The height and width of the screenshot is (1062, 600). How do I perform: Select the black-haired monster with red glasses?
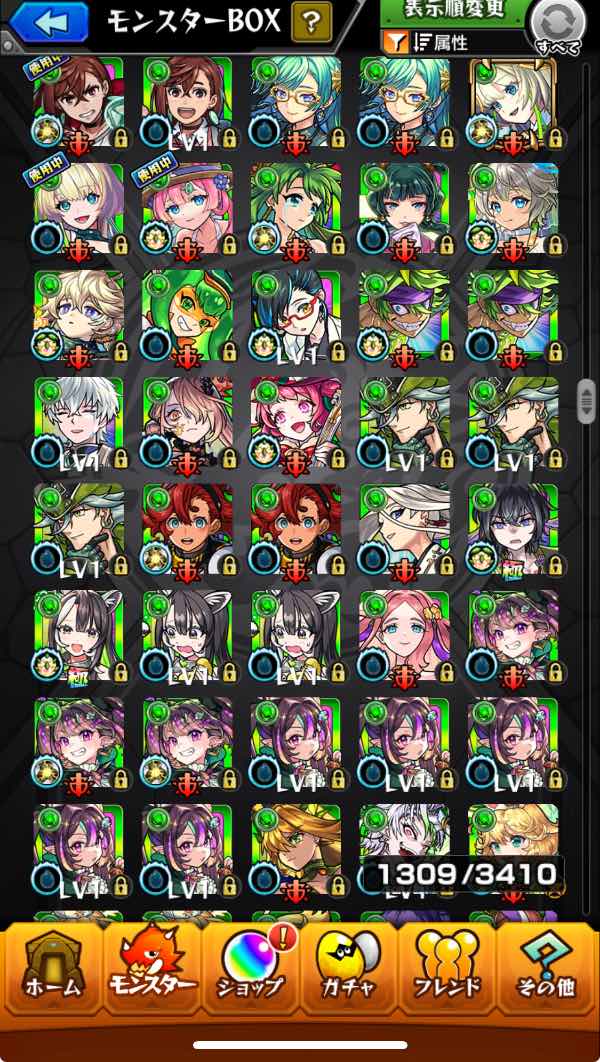[296, 316]
